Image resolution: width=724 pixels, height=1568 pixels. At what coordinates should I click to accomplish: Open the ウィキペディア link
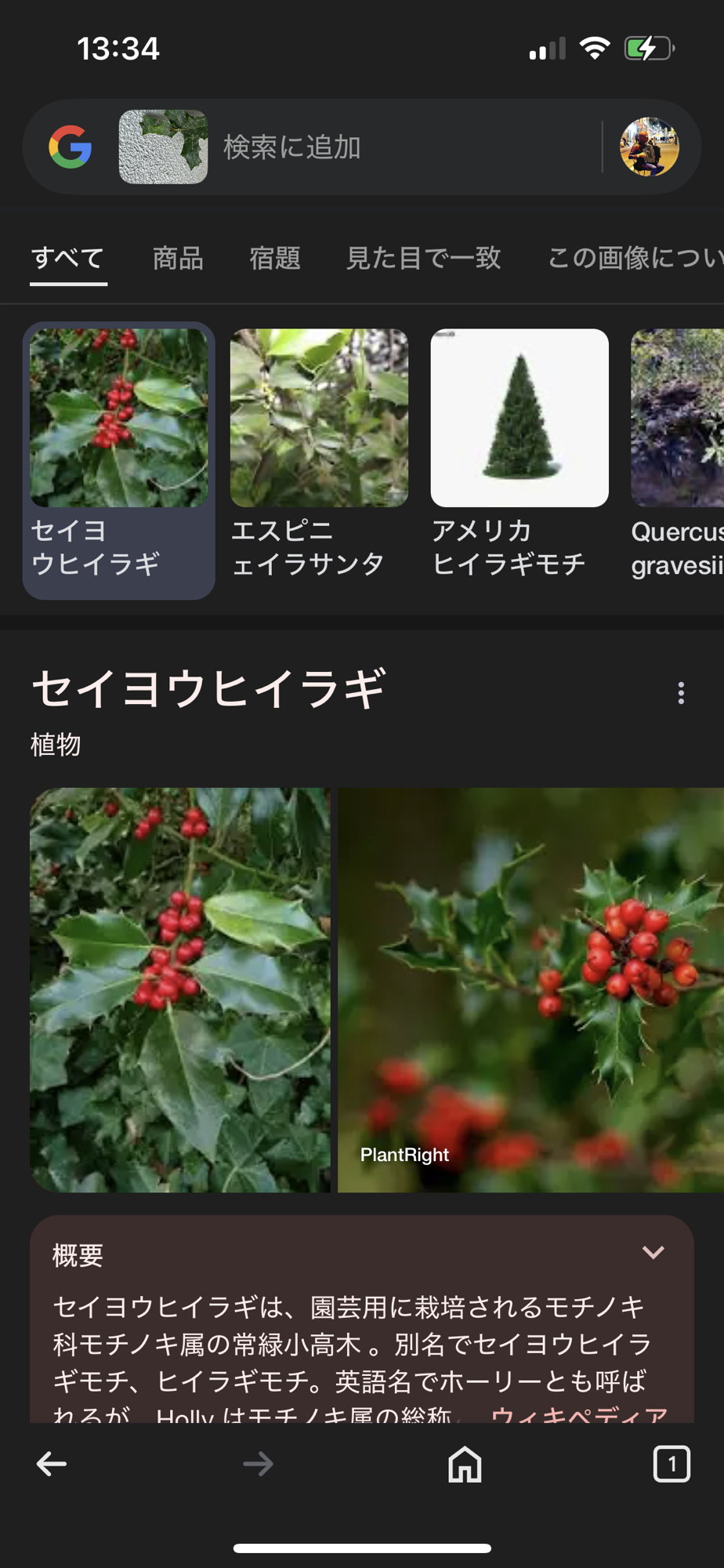pyautogui.click(x=579, y=1414)
